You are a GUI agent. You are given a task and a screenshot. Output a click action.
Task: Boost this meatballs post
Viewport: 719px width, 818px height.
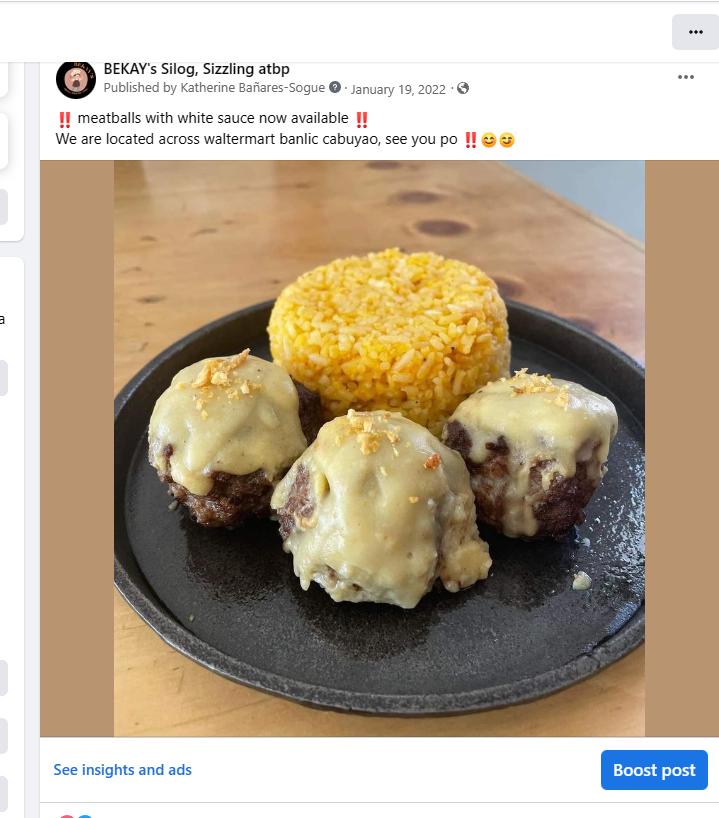(x=654, y=770)
